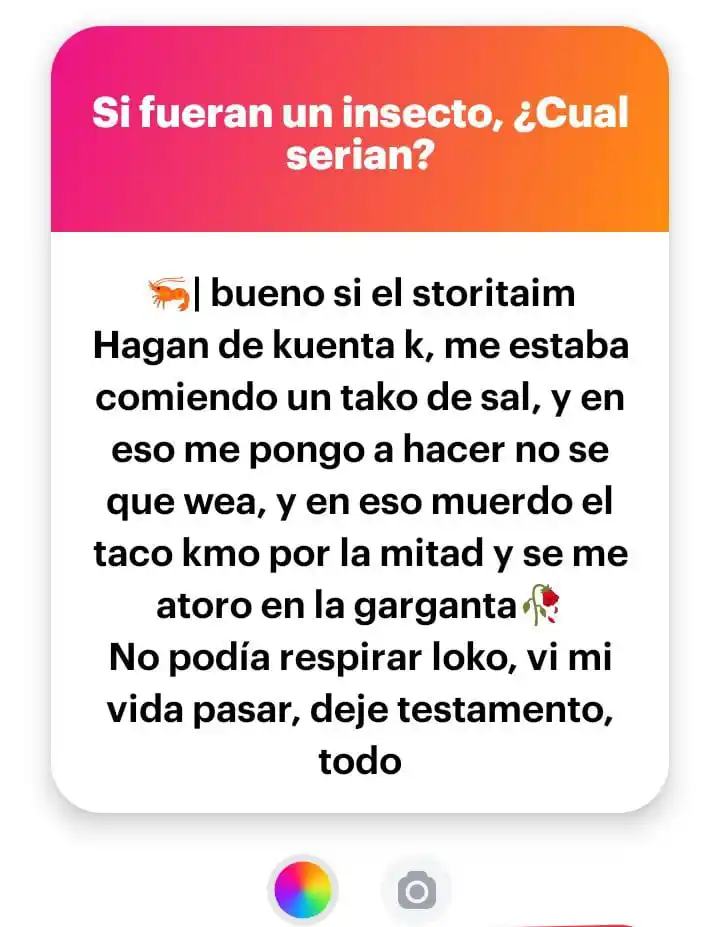Edit the storitaim response text
The height and width of the screenshot is (927, 720).
click(360, 527)
